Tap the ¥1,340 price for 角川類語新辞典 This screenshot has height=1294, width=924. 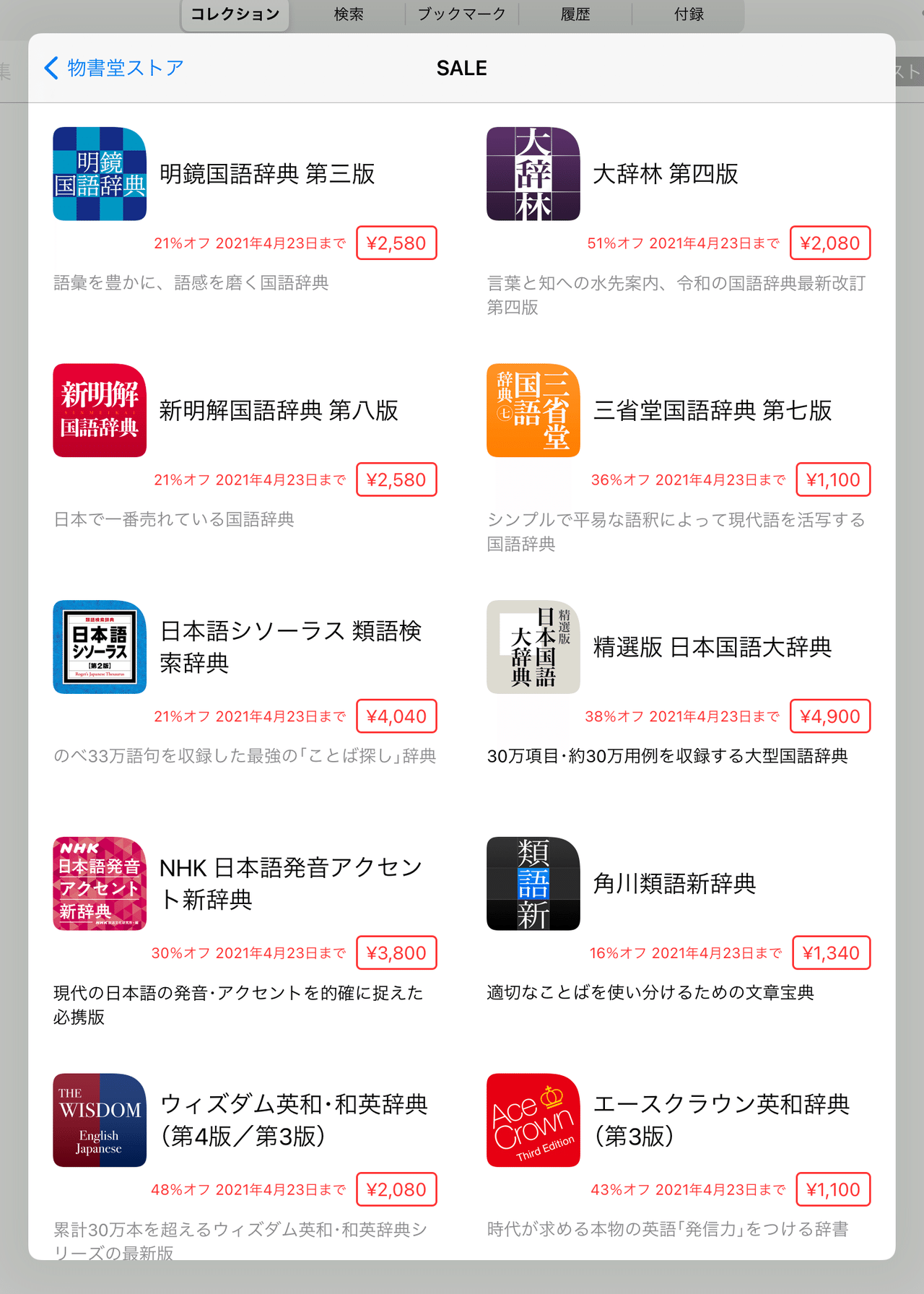pos(831,953)
